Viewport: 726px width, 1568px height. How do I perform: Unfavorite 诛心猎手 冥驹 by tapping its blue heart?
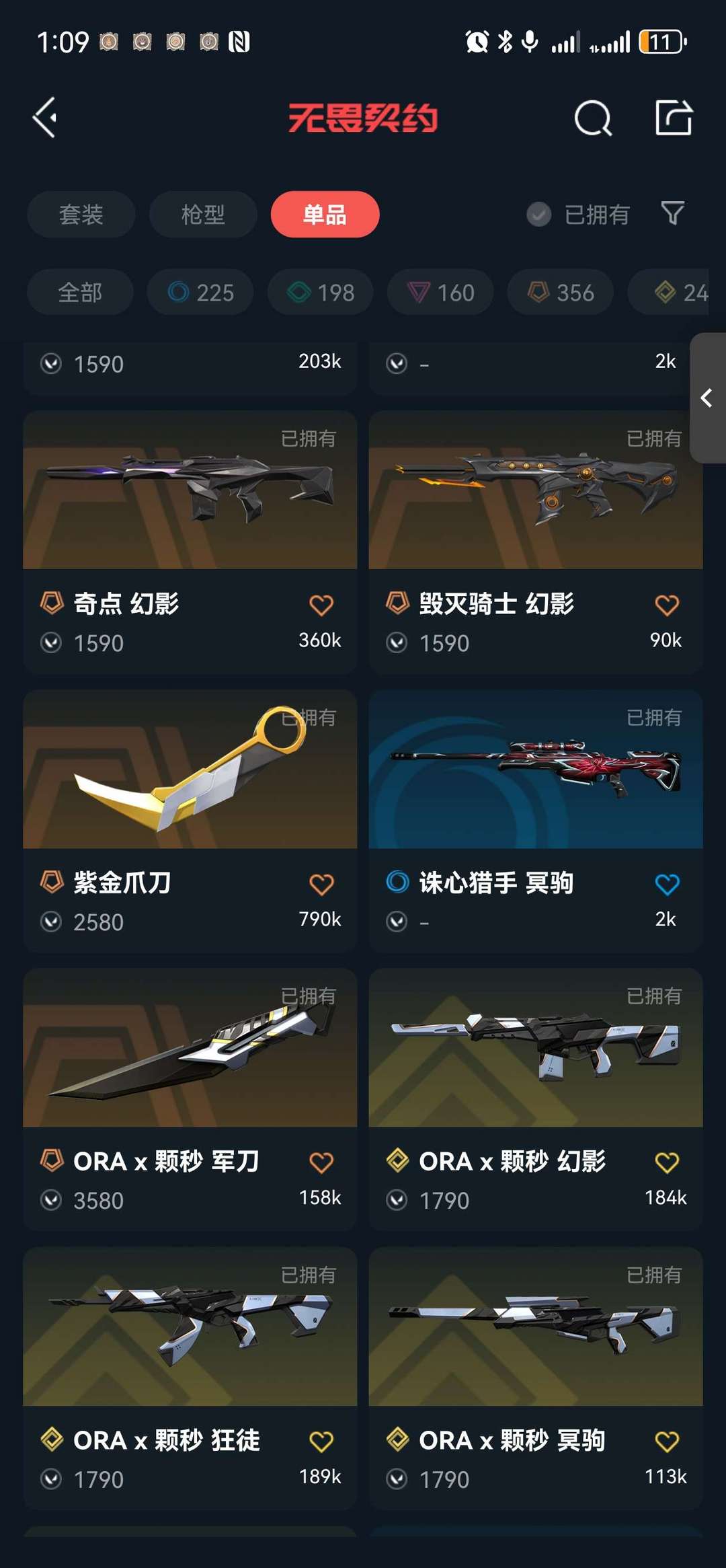click(667, 884)
